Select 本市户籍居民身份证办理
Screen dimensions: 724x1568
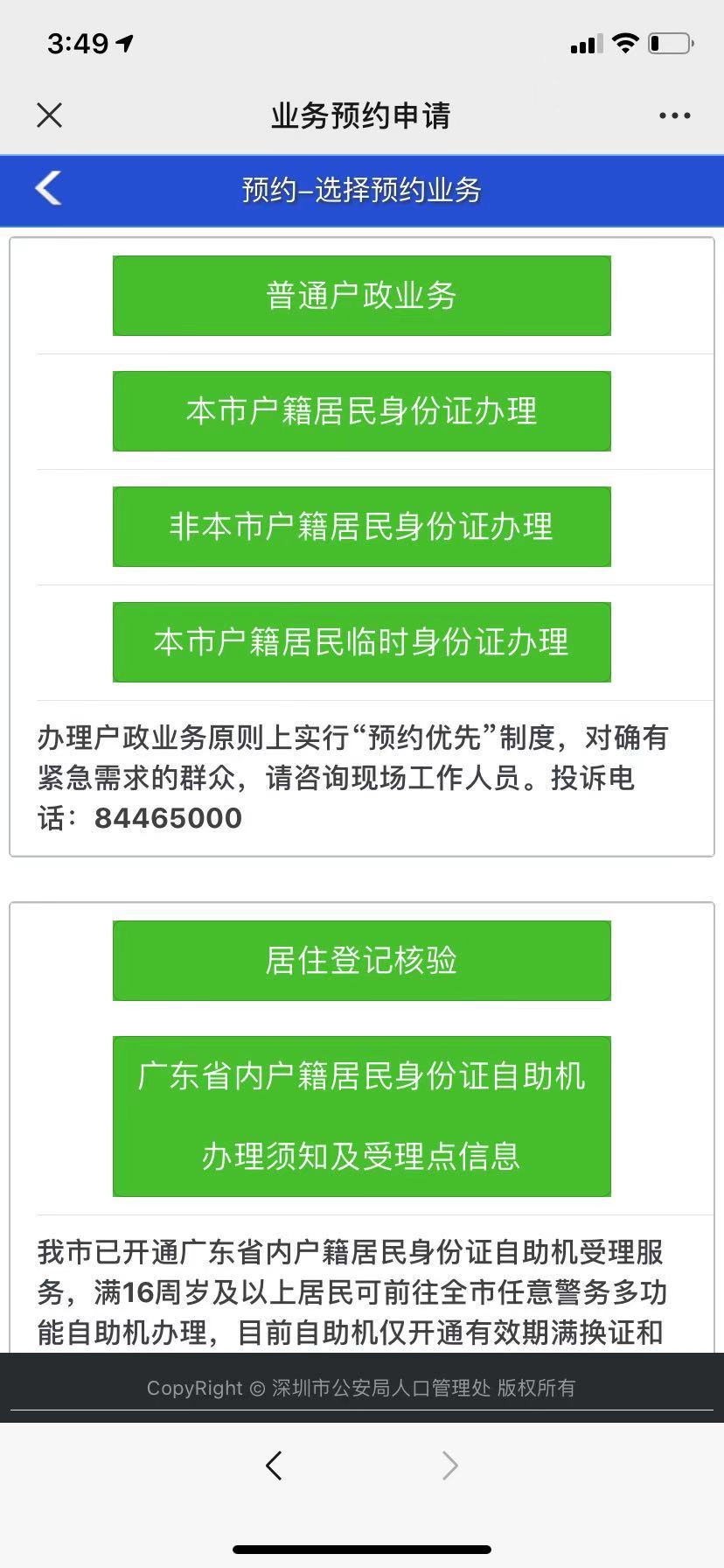coord(361,410)
